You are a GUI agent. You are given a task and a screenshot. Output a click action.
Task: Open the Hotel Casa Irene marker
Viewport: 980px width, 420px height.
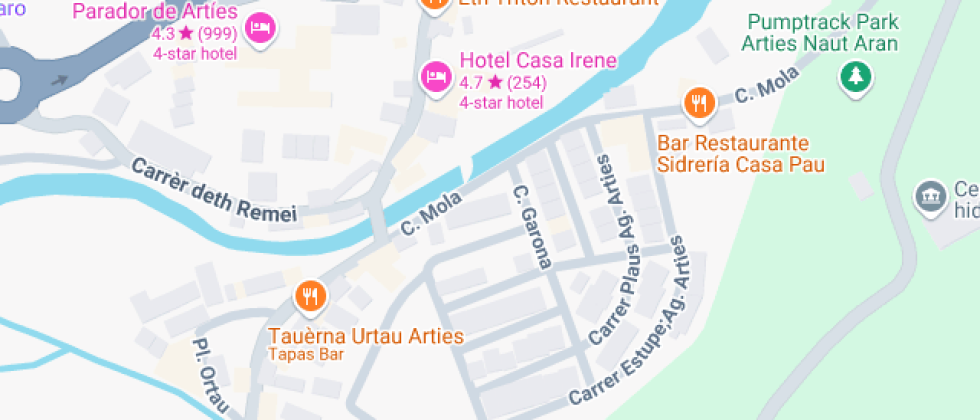[x=435, y=76]
